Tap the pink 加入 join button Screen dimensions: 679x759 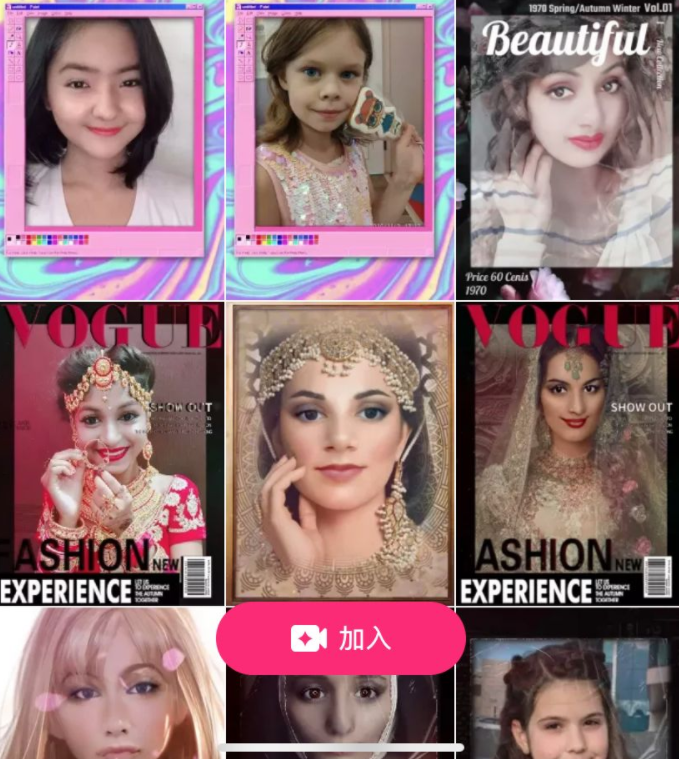tap(340, 639)
